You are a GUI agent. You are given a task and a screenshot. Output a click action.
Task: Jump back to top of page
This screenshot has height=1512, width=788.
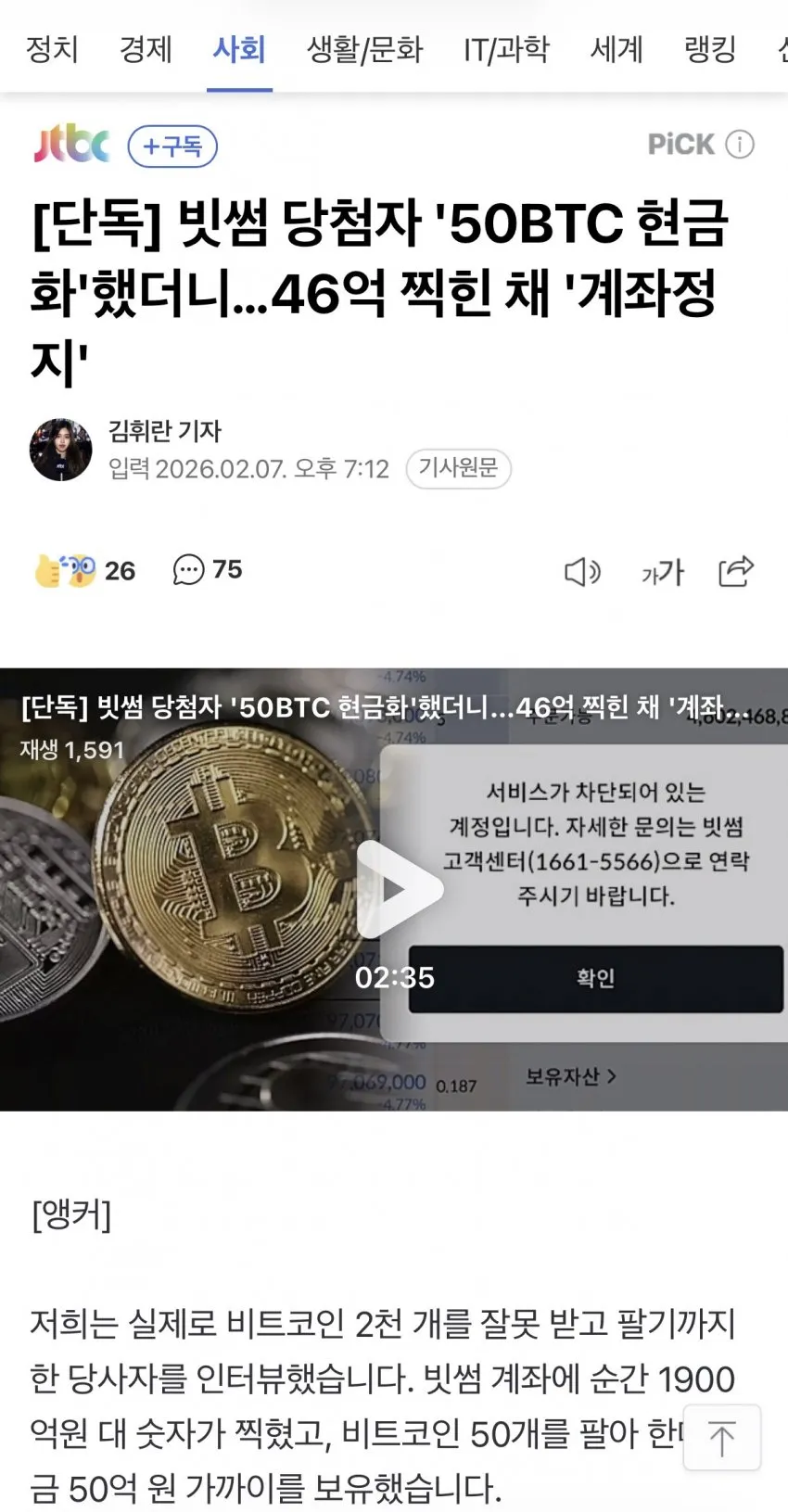(x=721, y=1437)
